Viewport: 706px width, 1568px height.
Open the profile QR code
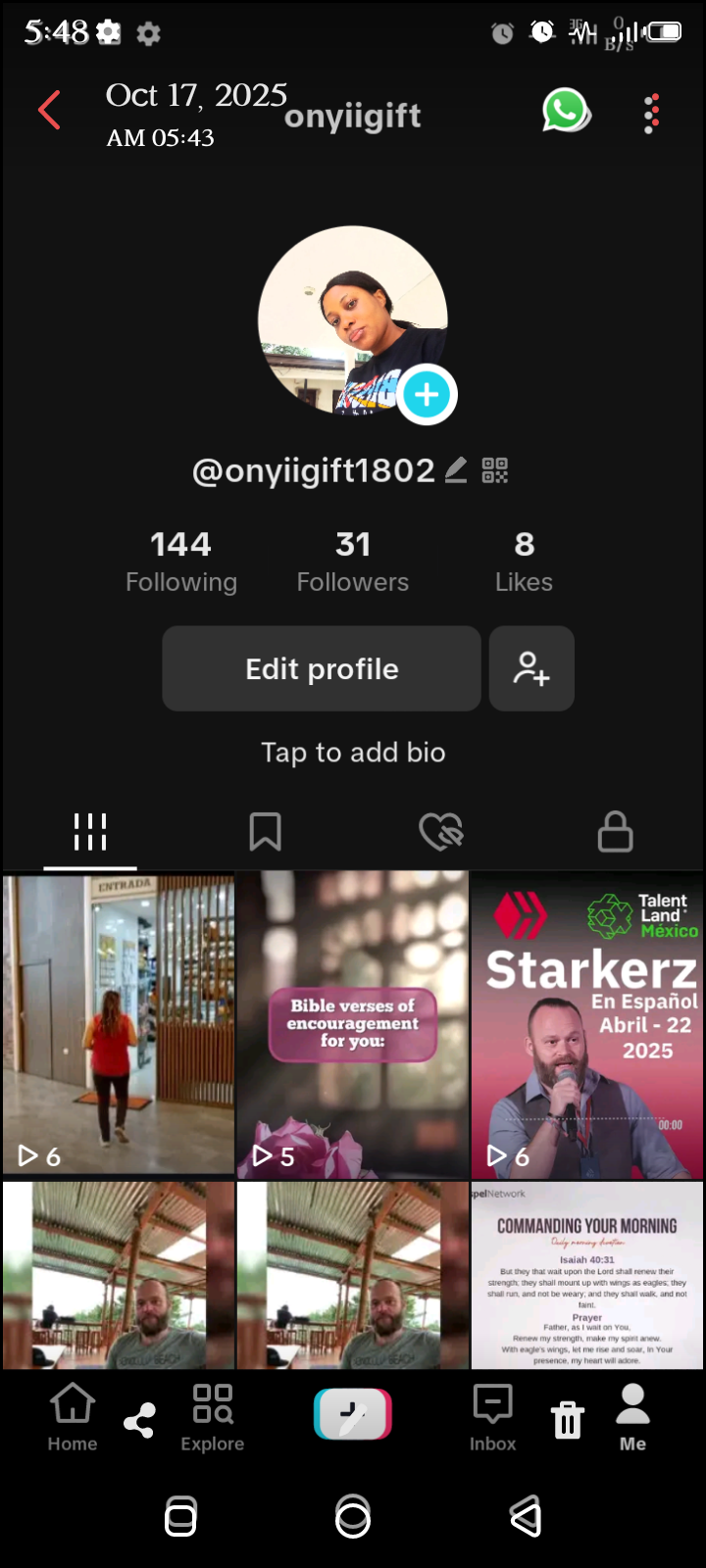pos(495,470)
